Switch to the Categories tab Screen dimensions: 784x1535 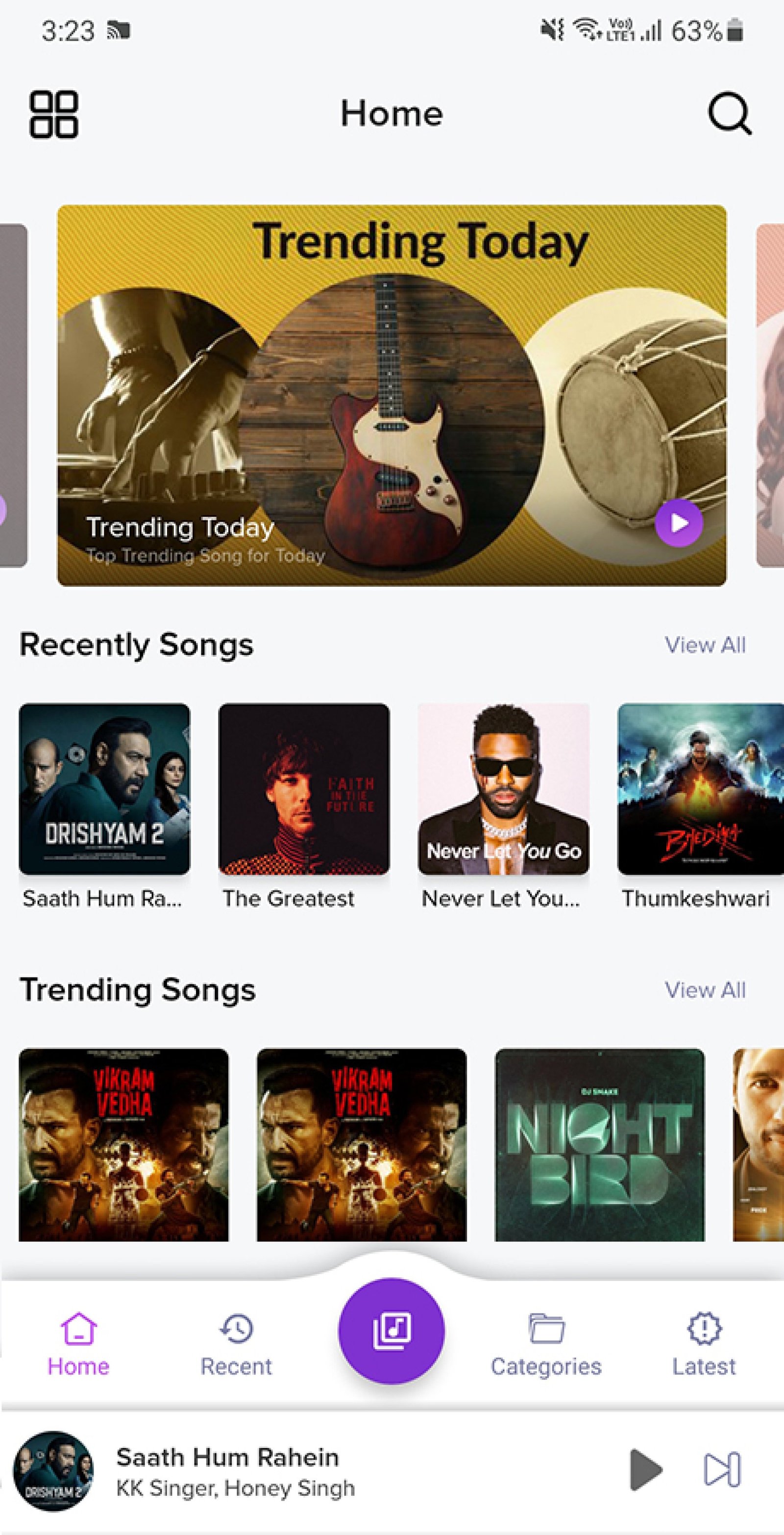click(546, 1345)
